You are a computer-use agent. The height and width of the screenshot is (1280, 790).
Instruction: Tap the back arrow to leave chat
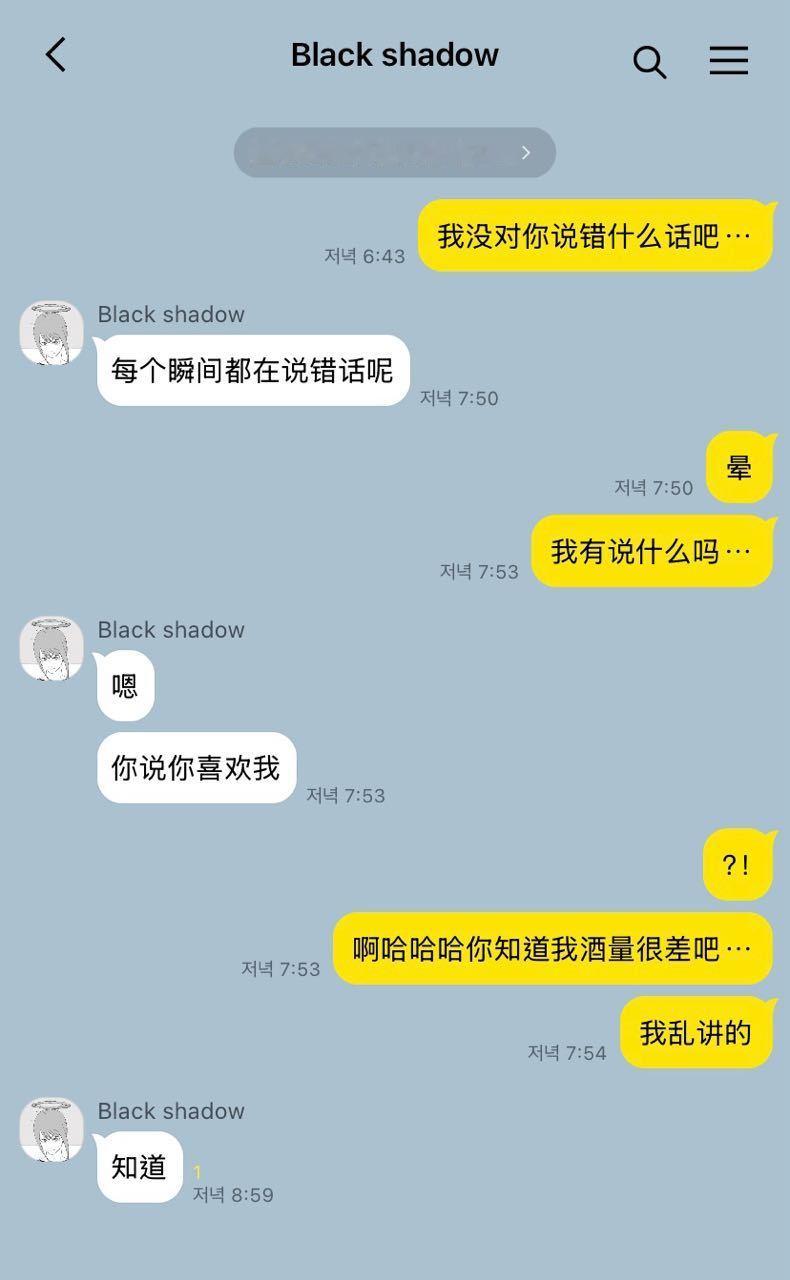coord(56,55)
